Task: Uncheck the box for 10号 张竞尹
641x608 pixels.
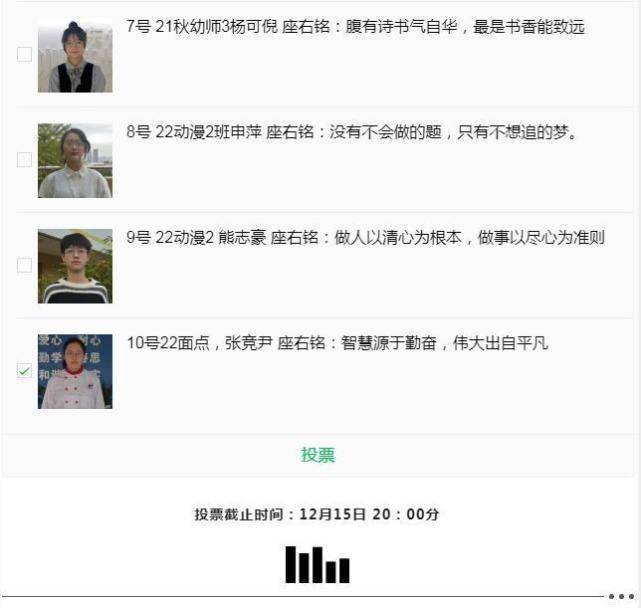Action: (24, 371)
